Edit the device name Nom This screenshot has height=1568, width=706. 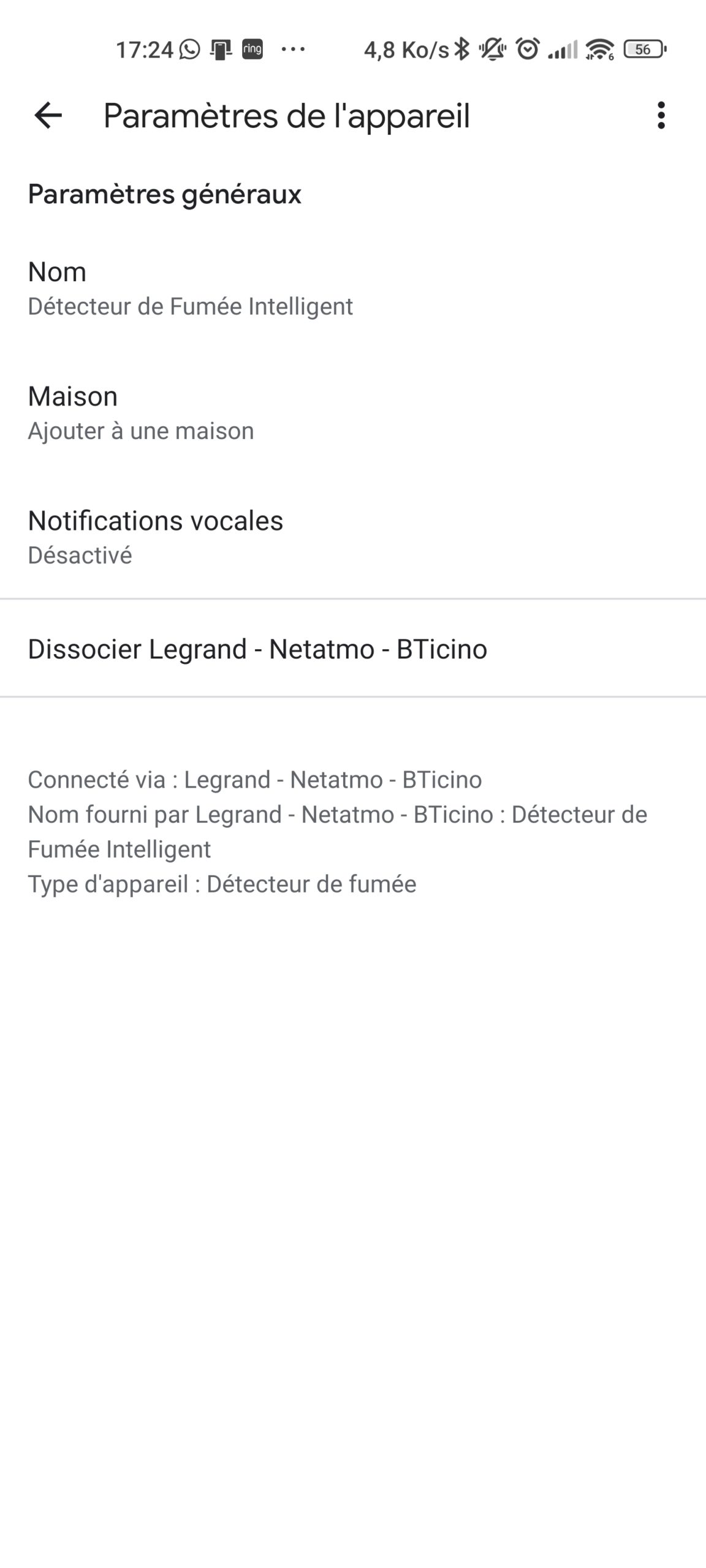pyautogui.click(x=353, y=288)
